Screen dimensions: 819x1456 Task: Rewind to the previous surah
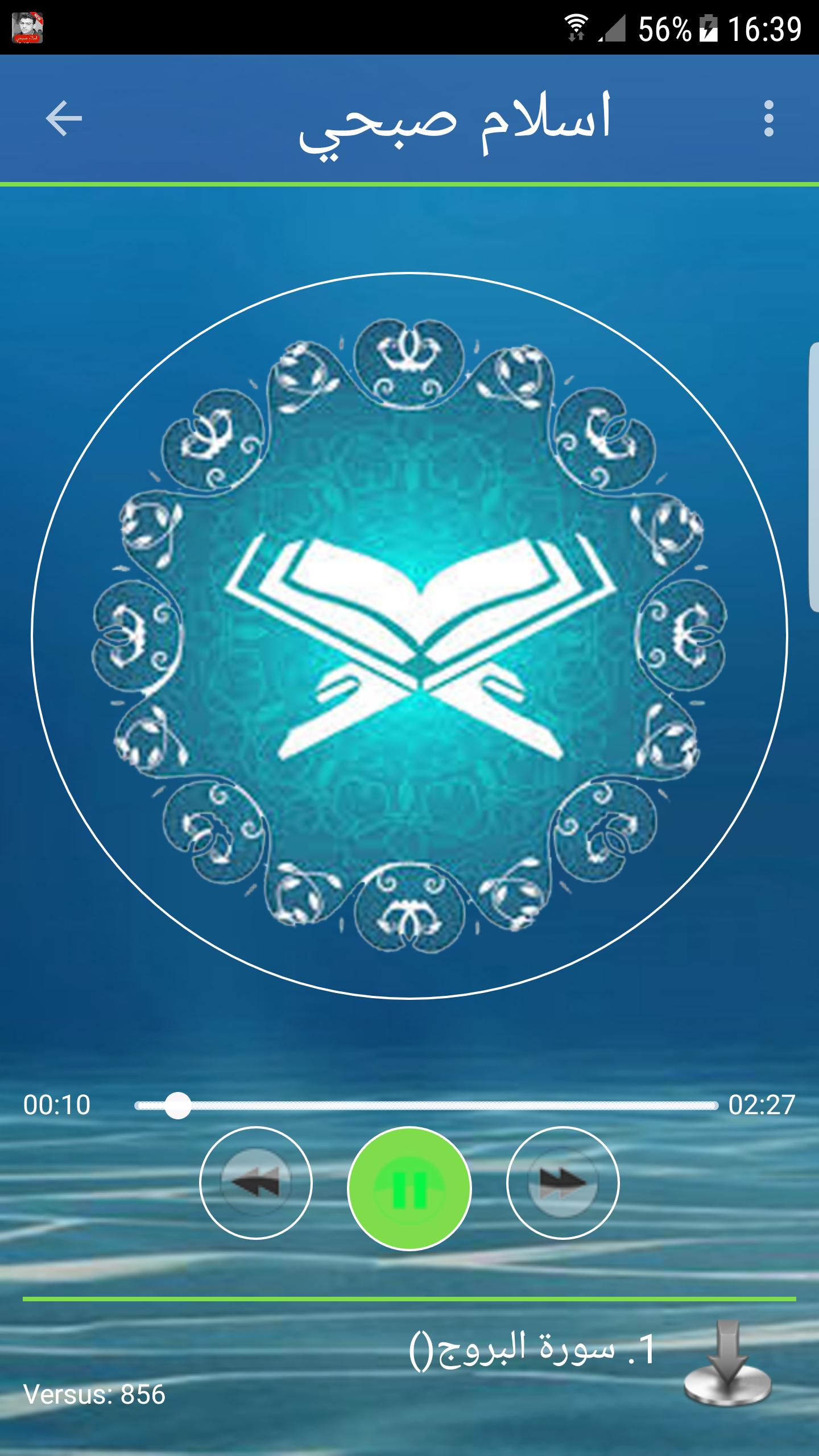point(256,1182)
